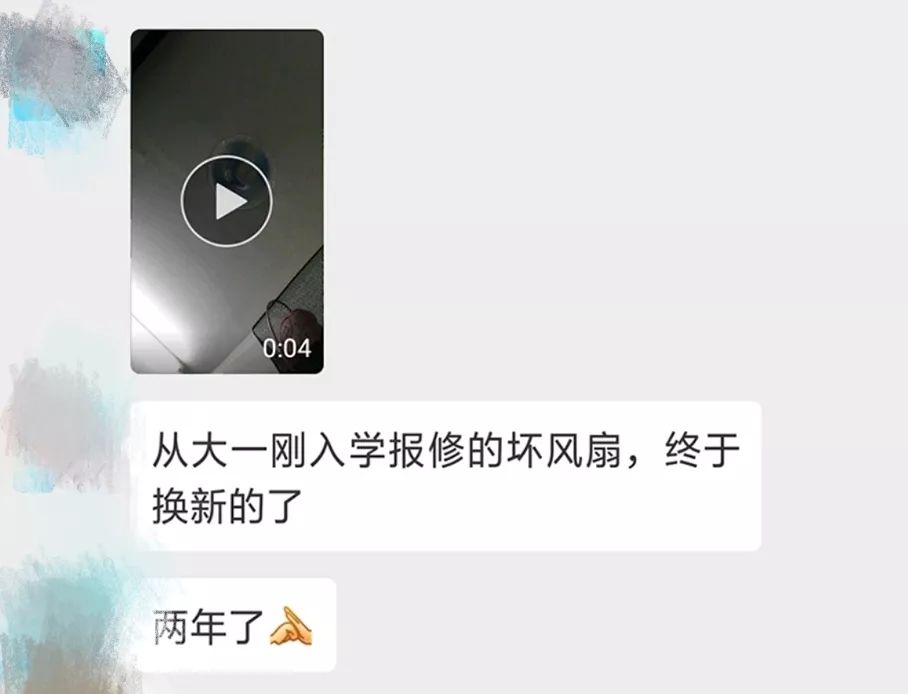Play the 0:04 video message
Image resolution: width=908 pixels, height=694 pixels.
click(227, 201)
